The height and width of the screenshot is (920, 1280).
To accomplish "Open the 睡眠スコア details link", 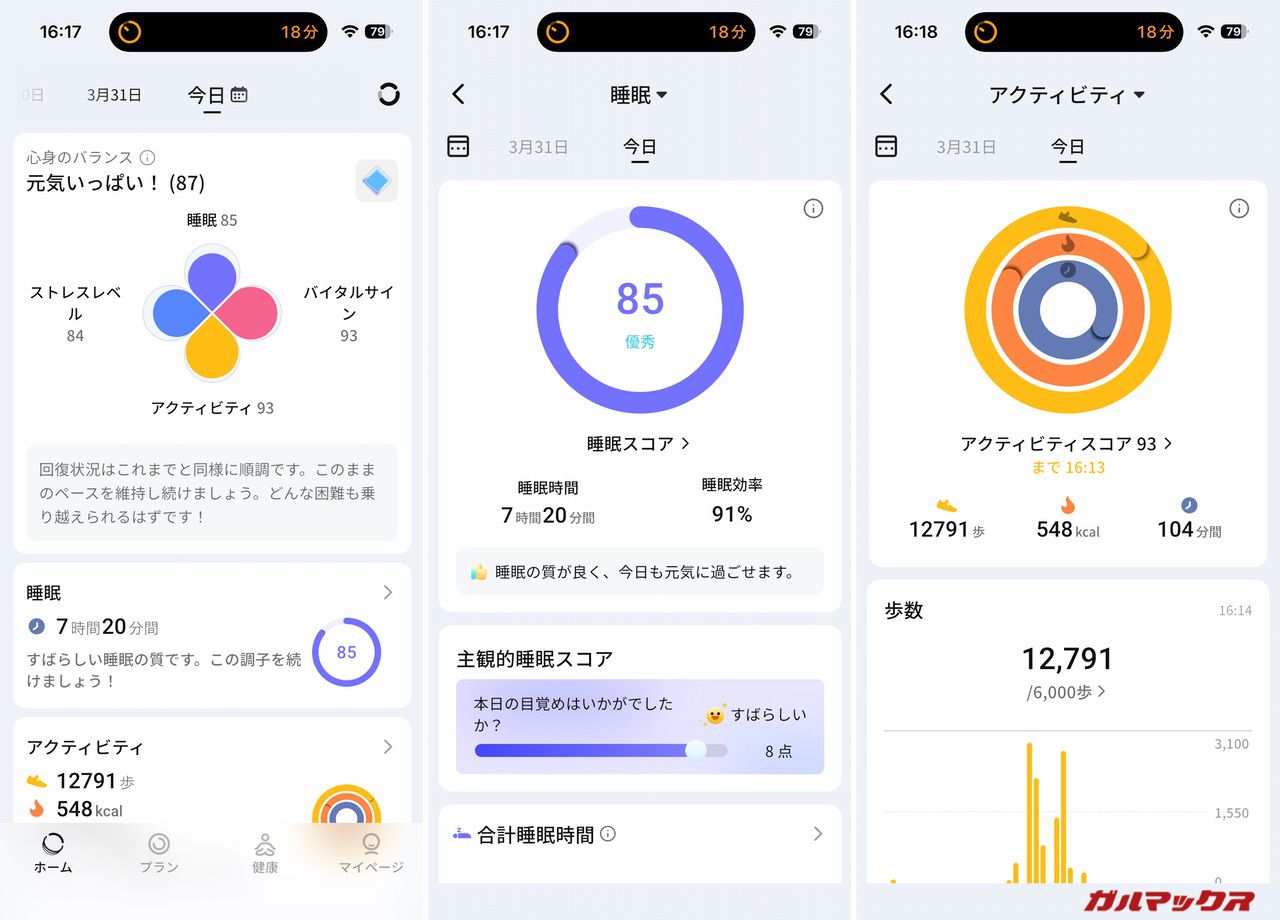I will coord(640,443).
